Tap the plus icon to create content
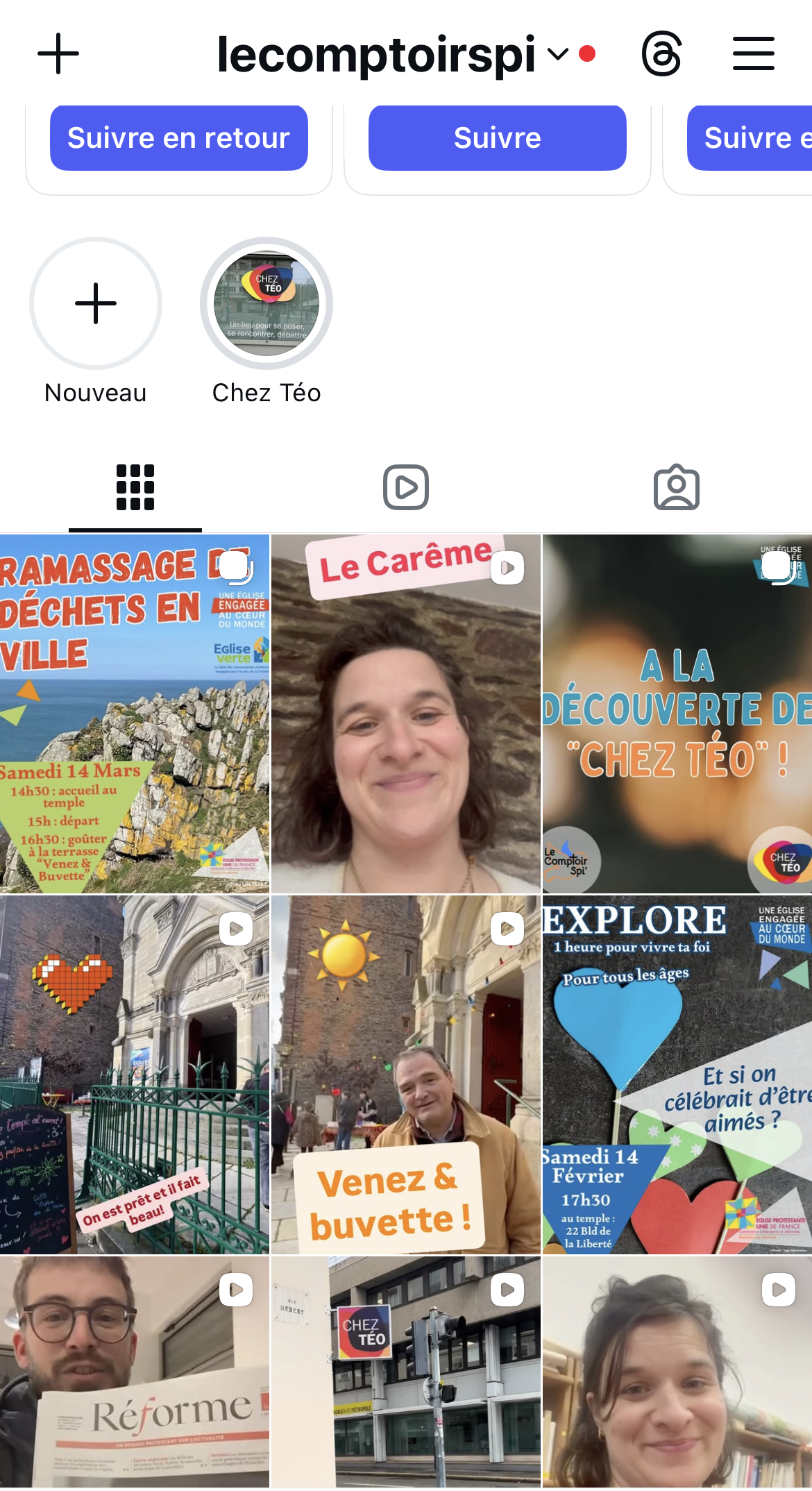The width and height of the screenshot is (812, 1491). (x=58, y=53)
